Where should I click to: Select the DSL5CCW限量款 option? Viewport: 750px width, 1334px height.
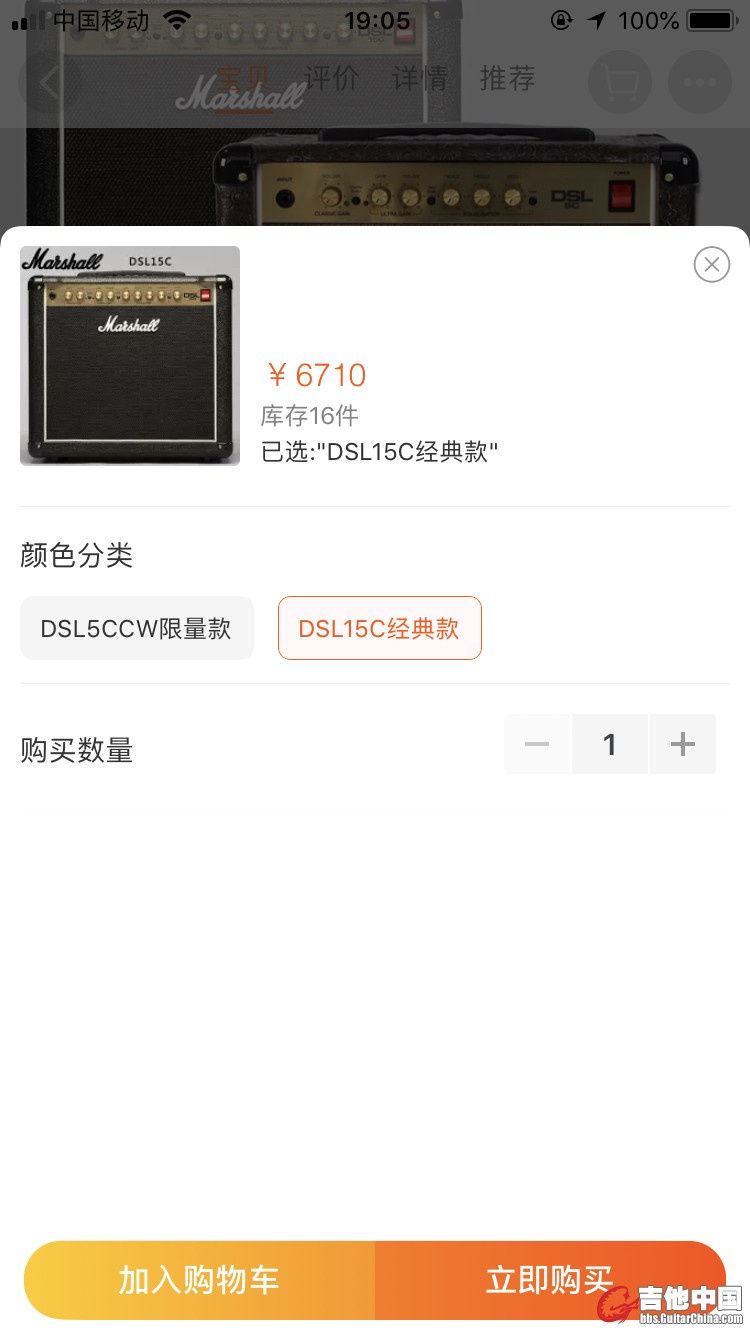click(x=137, y=628)
